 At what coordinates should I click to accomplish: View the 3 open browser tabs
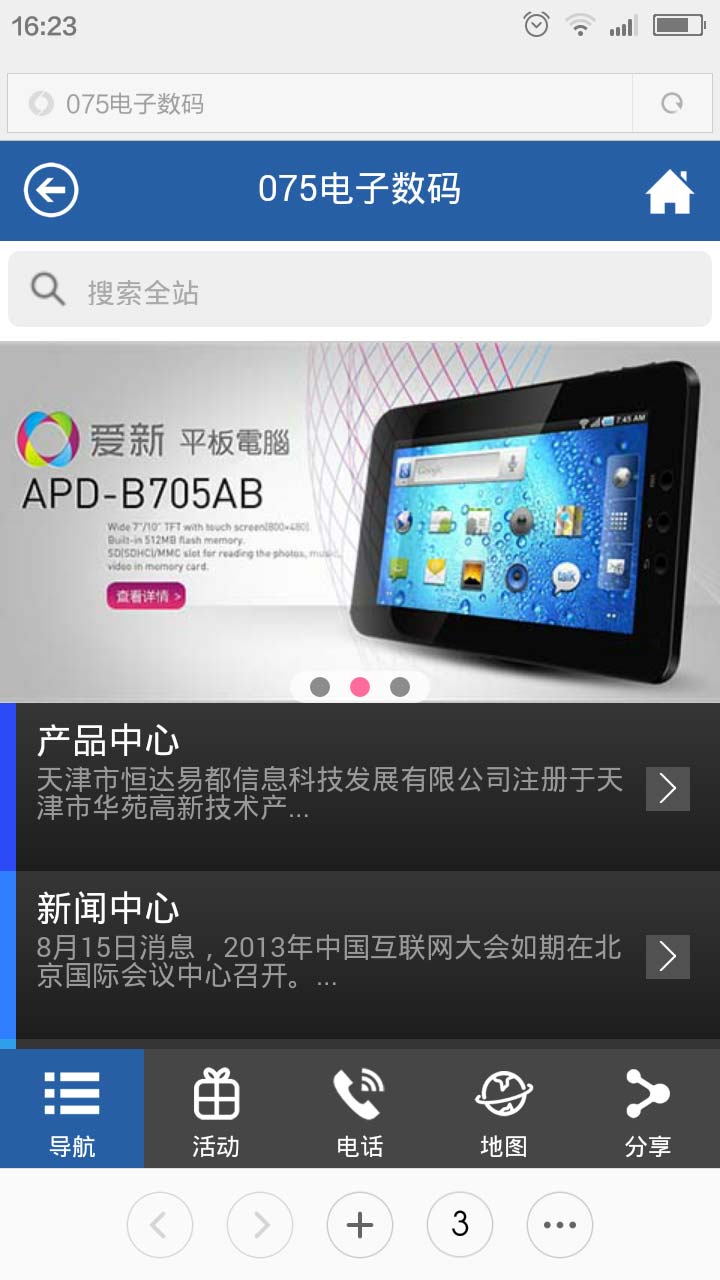(x=460, y=1225)
